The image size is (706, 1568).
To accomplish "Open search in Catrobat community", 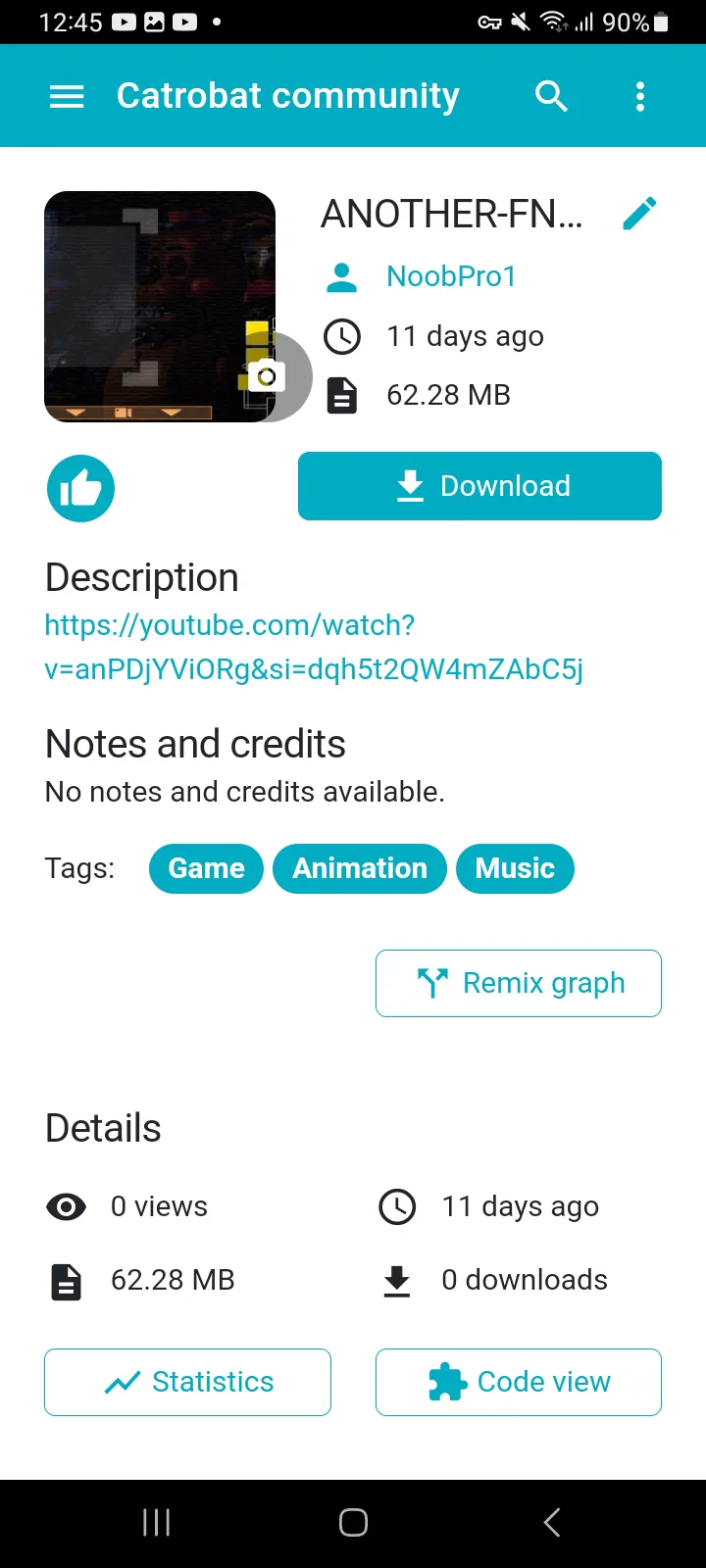I will coord(552,96).
